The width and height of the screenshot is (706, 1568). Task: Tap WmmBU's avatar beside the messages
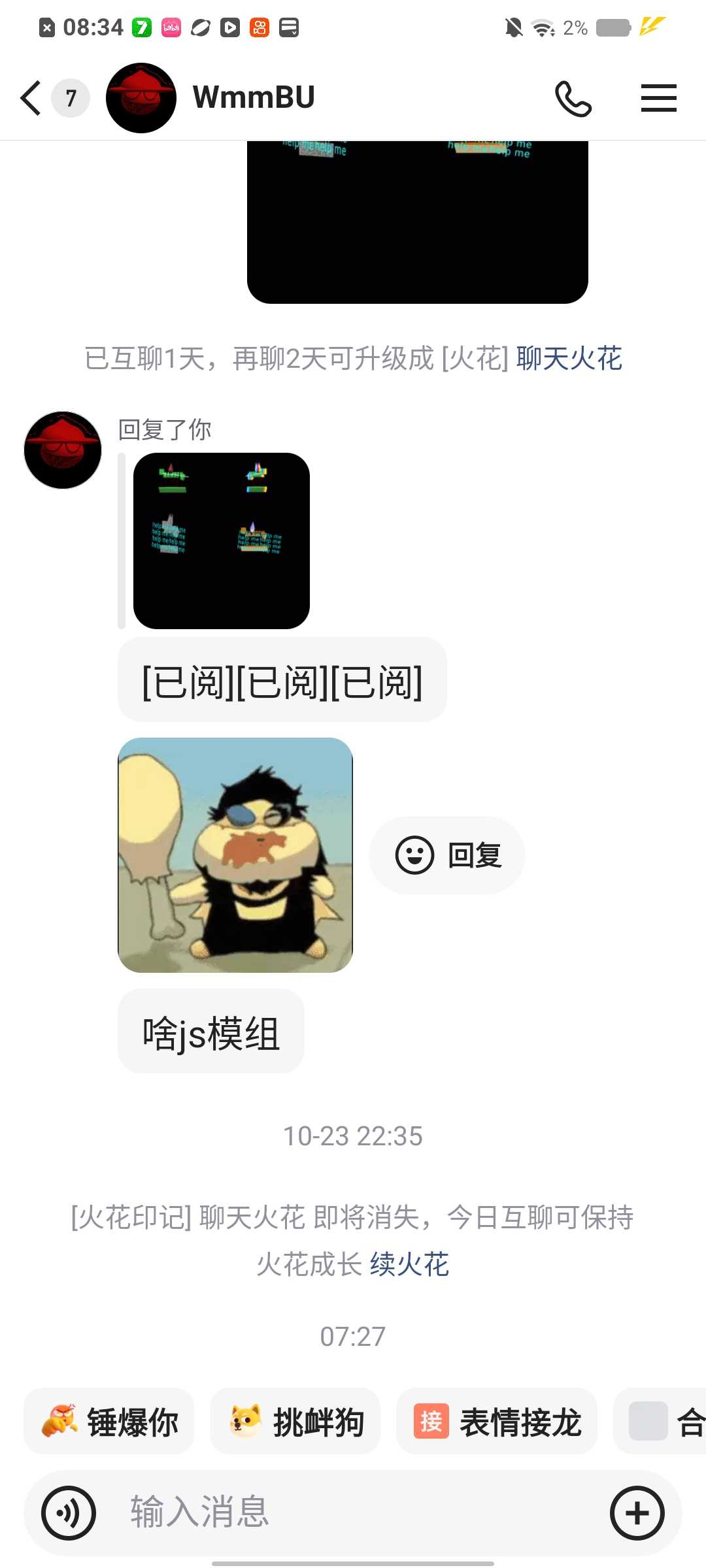click(x=63, y=450)
